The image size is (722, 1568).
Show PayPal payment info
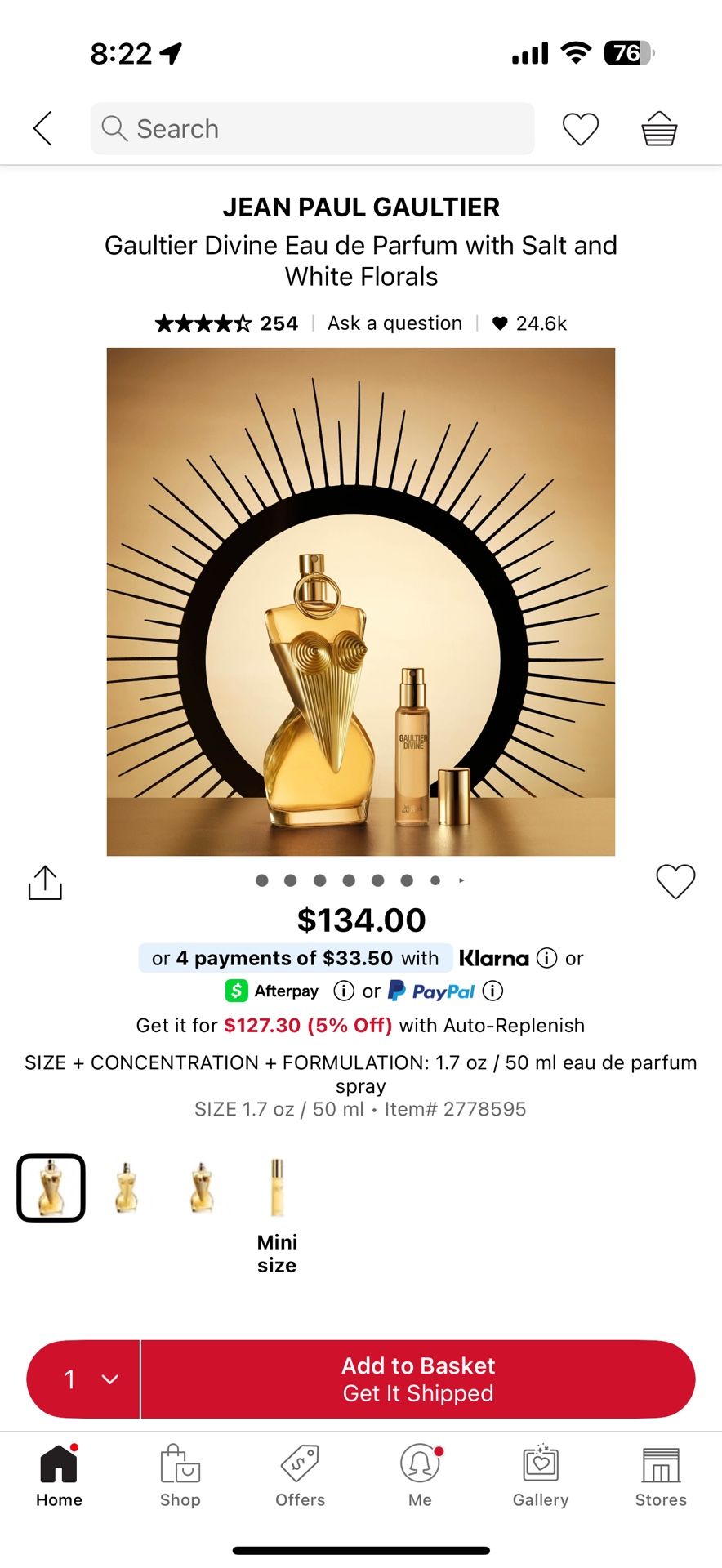tap(492, 991)
